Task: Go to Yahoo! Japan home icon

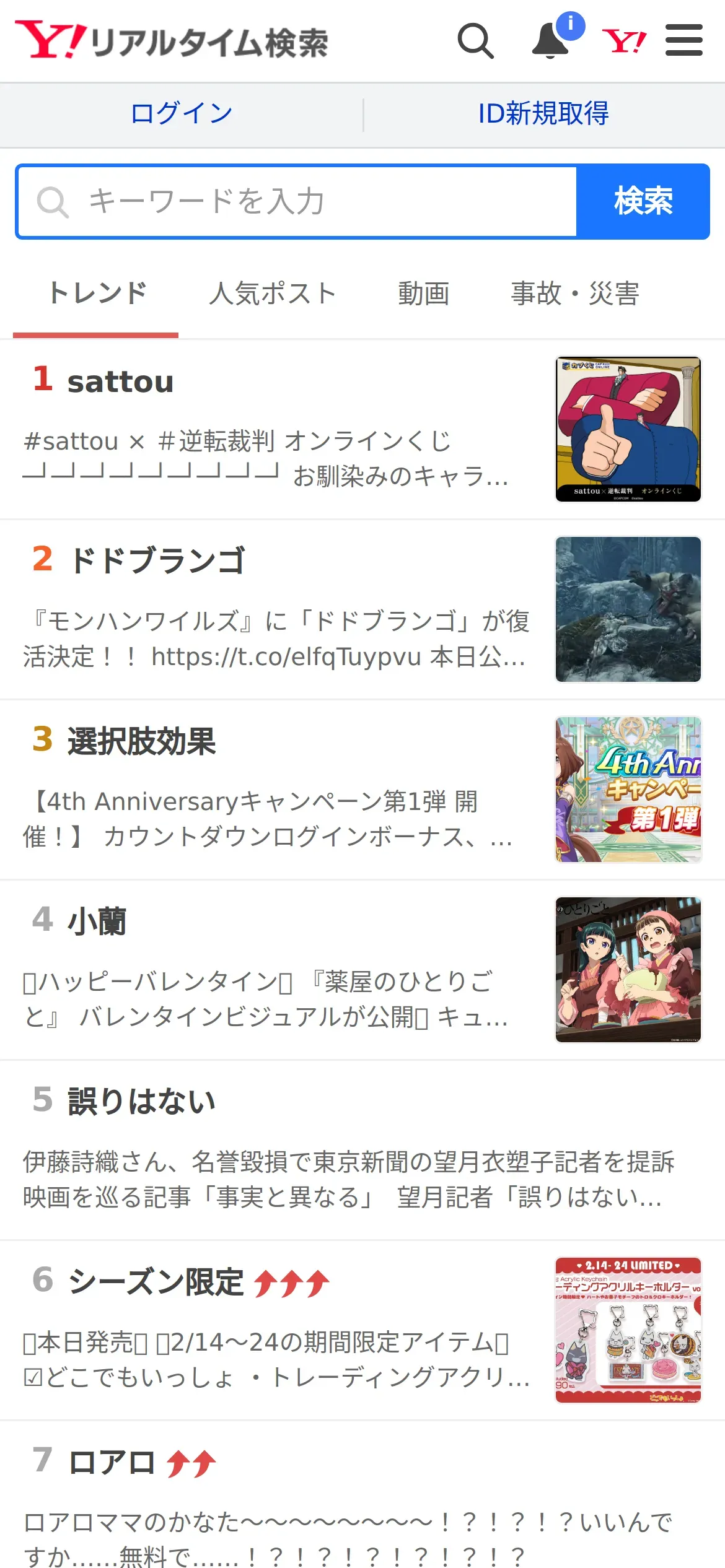Action: click(623, 41)
